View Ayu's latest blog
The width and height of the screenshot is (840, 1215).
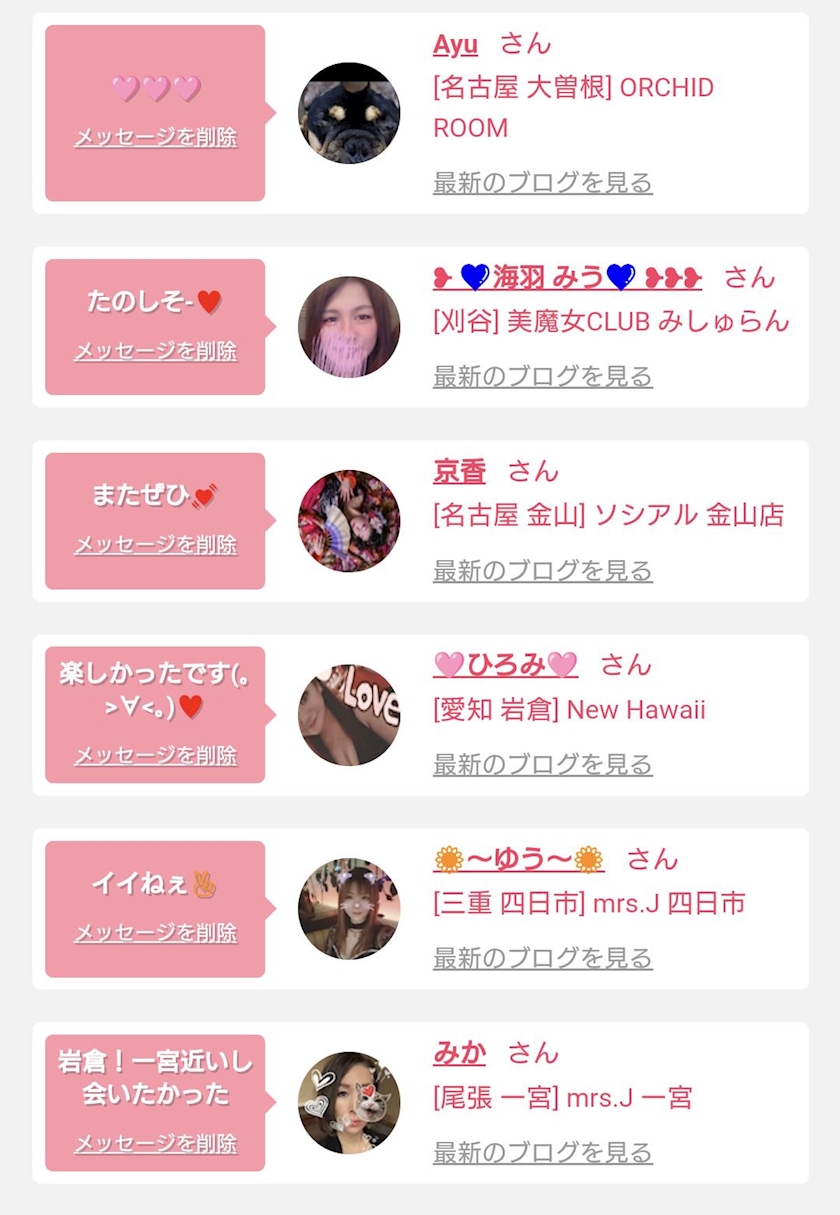tap(542, 183)
